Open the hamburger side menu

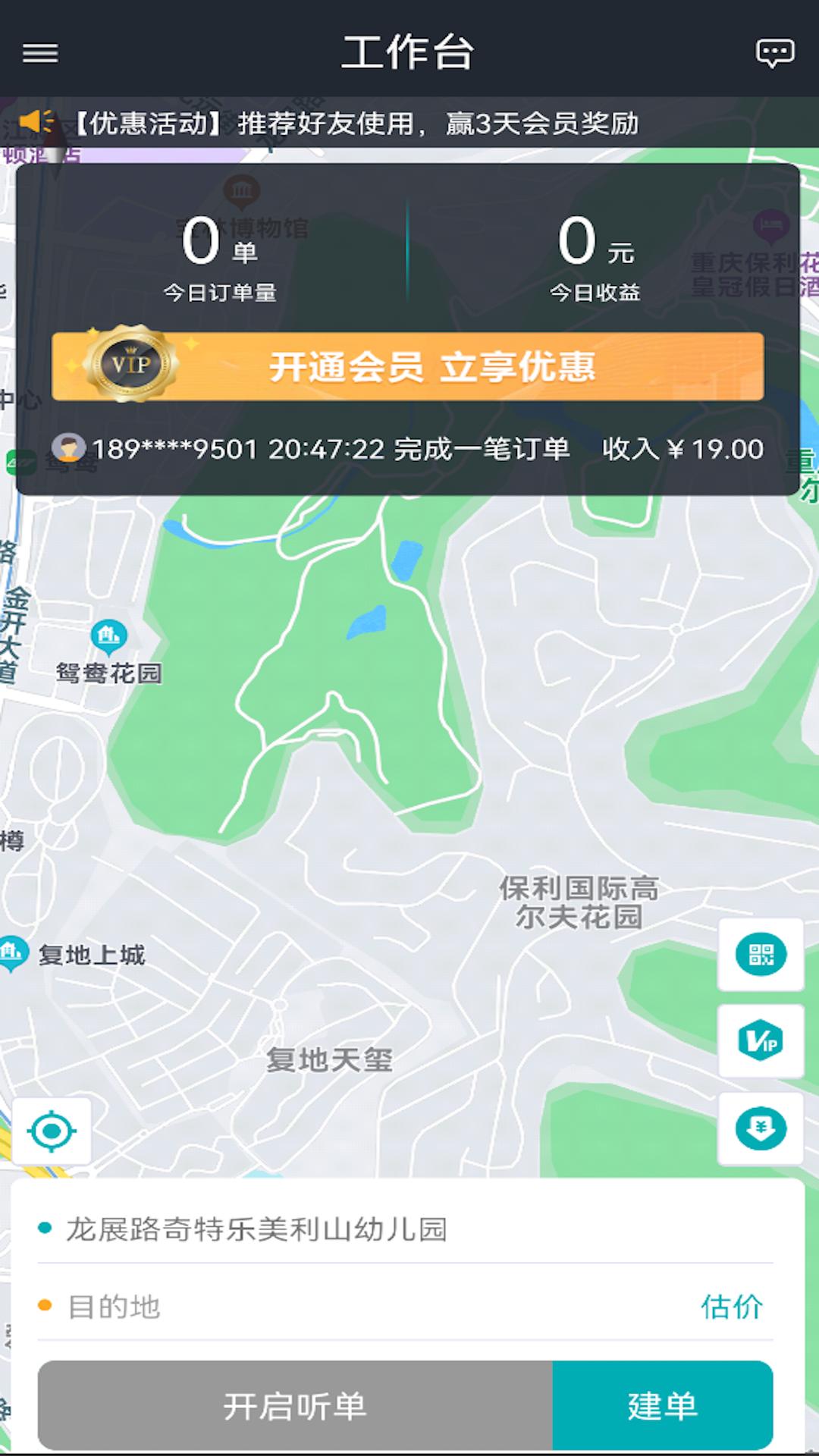(40, 53)
